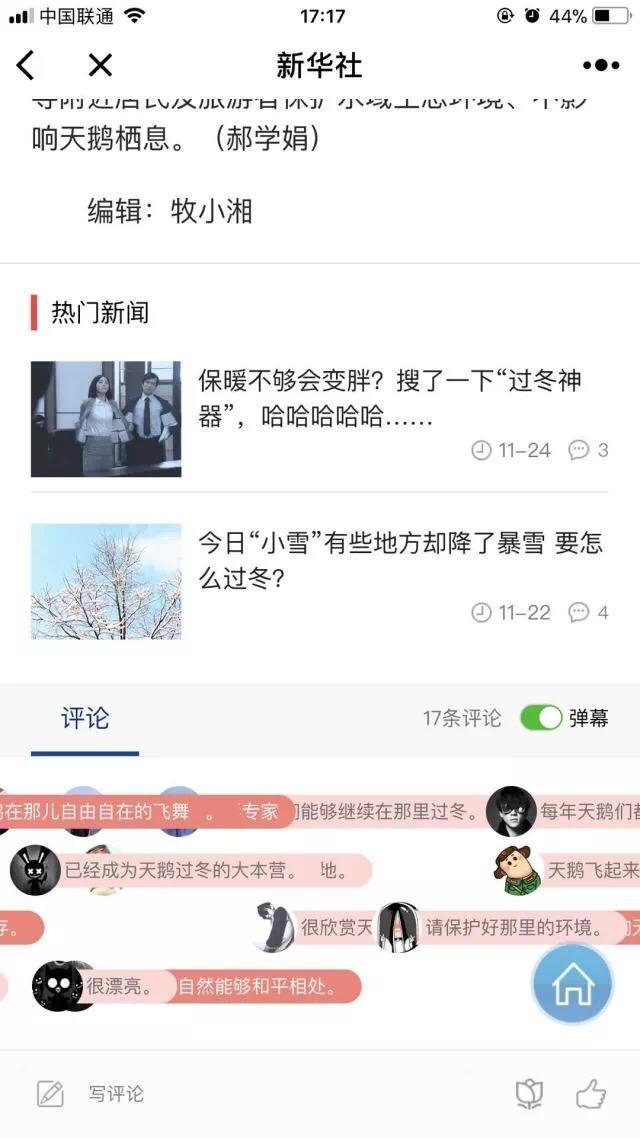
Task: Tap the blue home floating button
Action: (572, 984)
